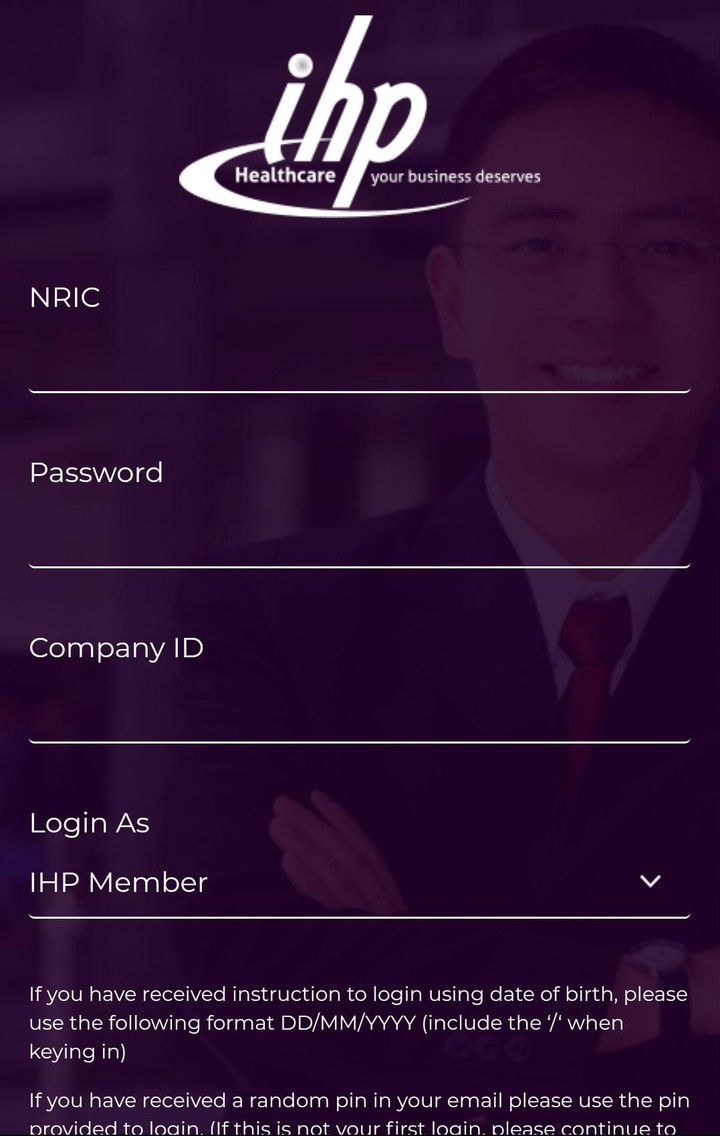Click the 'Healthcare' wordmark in the logo
This screenshot has height=1136, width=720.
point(285,175)
